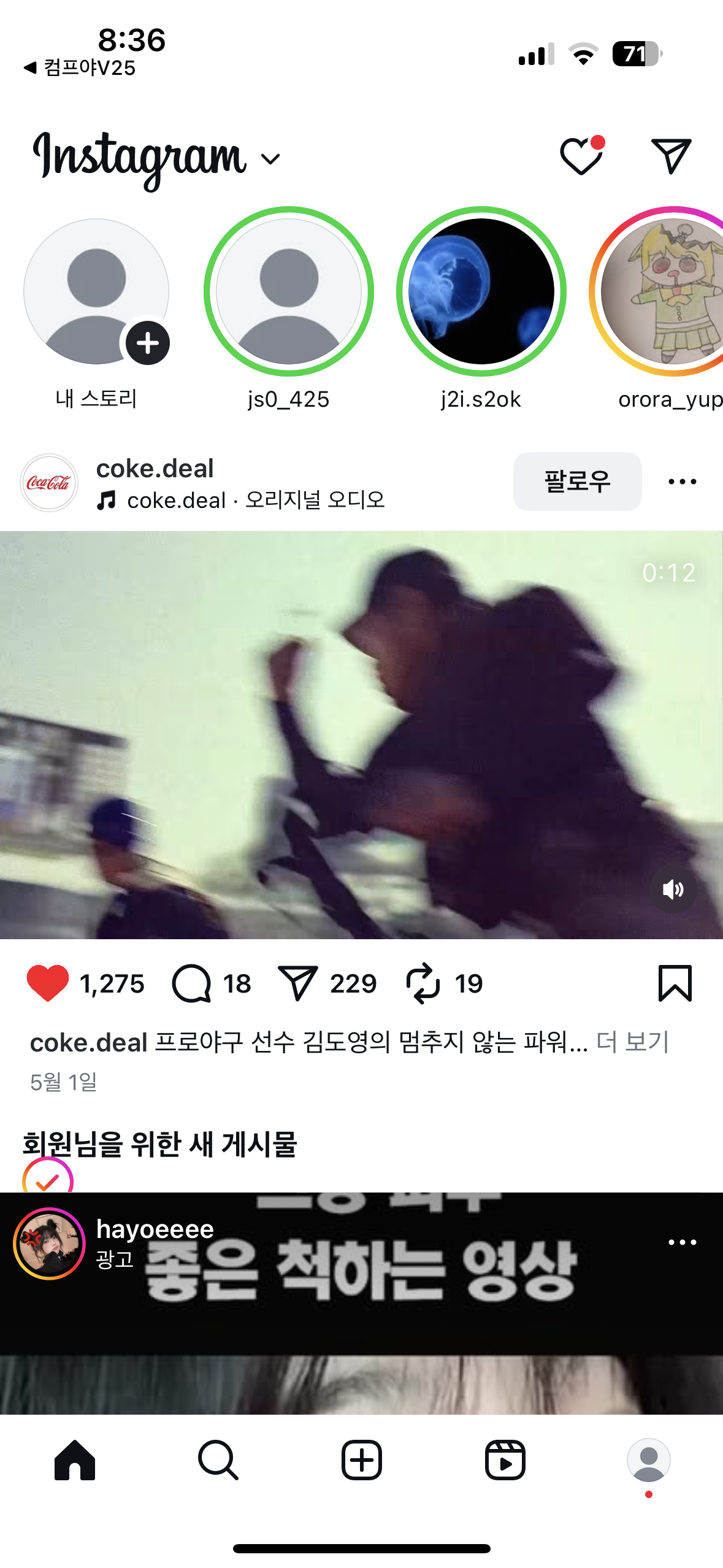Open comments on coke.deal's post
Image resolution: width=723 pixels, height=1568 pixels.
(x=192, y=983)
